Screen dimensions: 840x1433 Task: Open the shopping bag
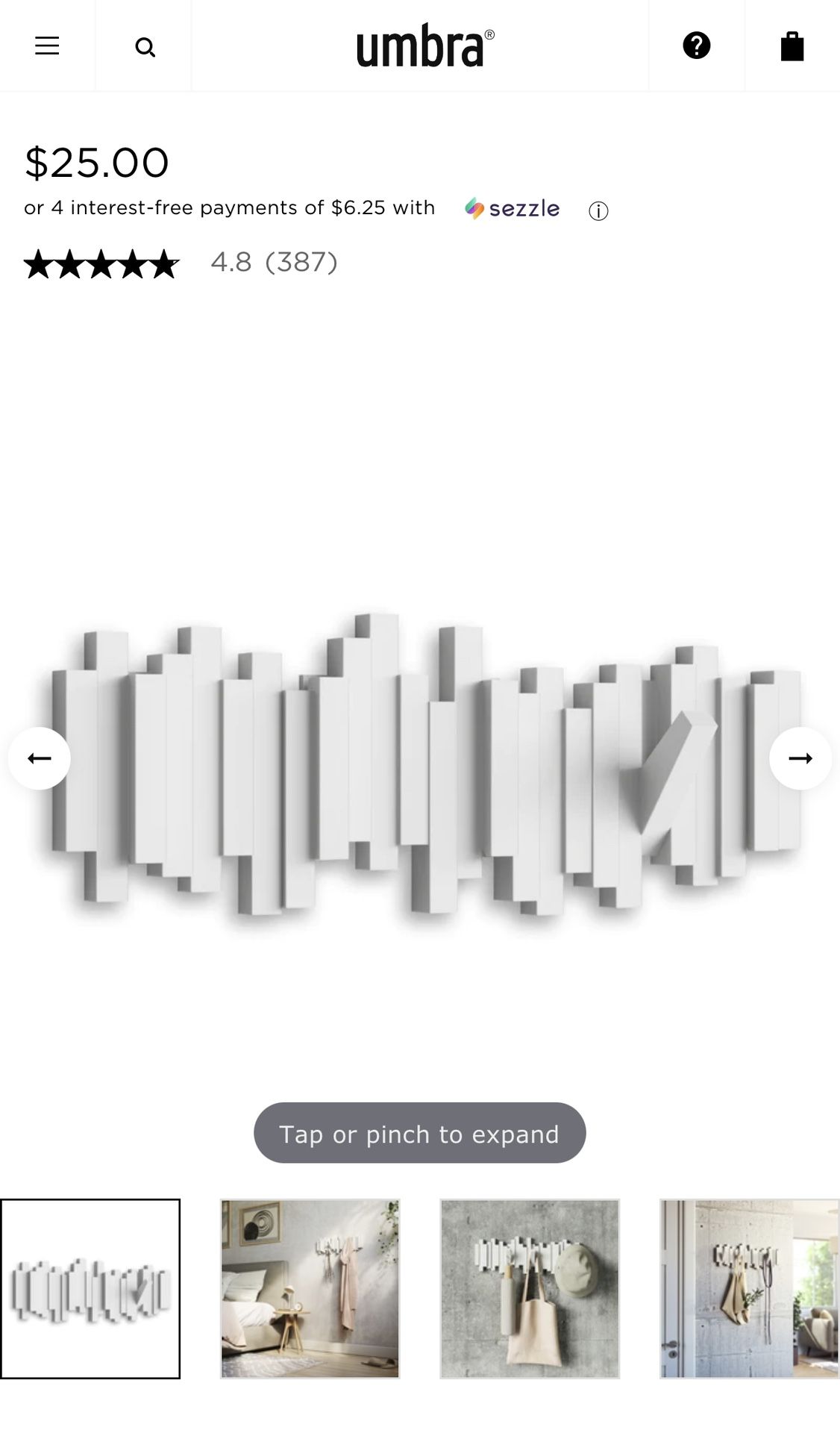coord(792,46)
